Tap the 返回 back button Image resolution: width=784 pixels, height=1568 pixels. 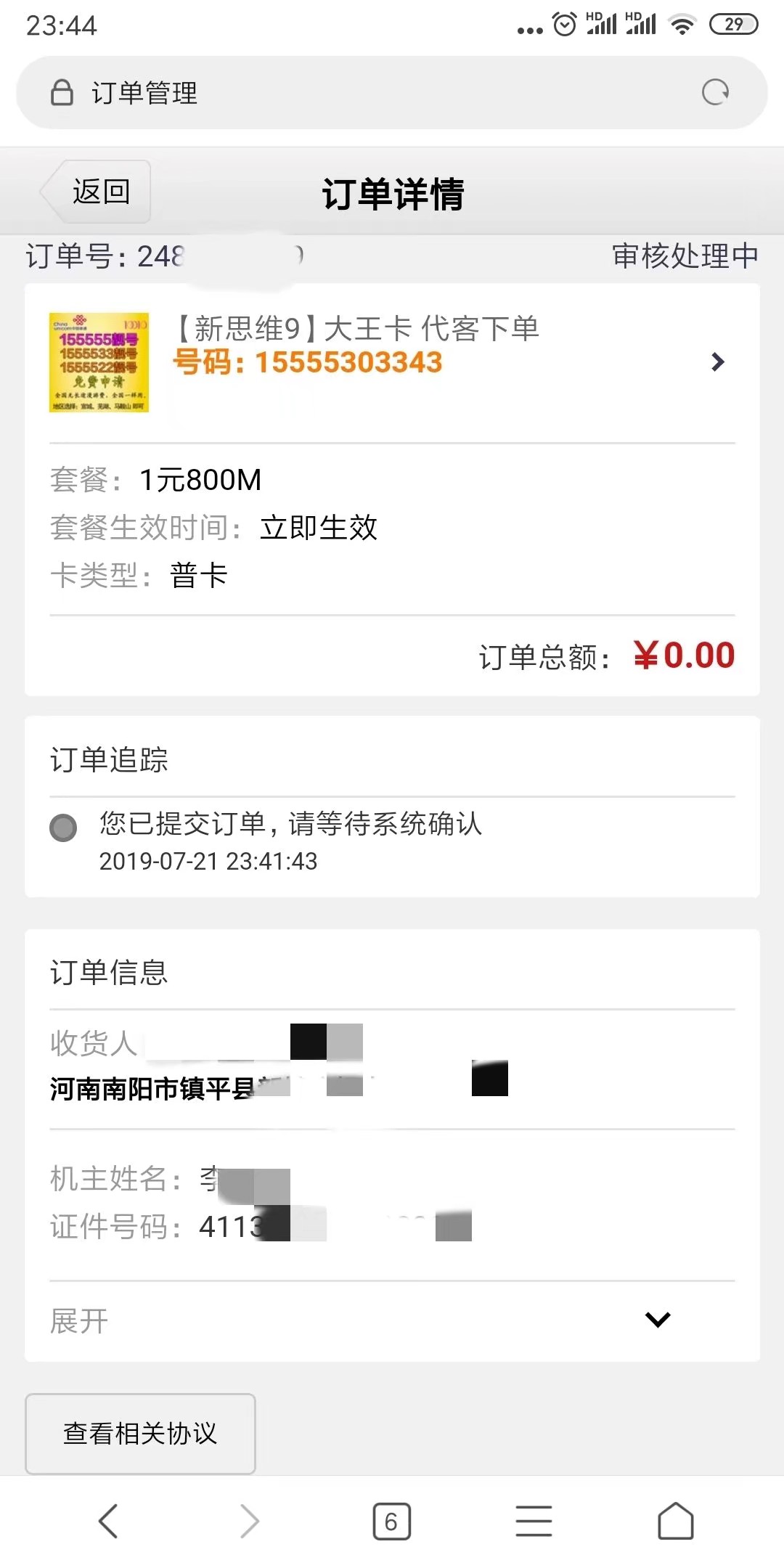96,192
